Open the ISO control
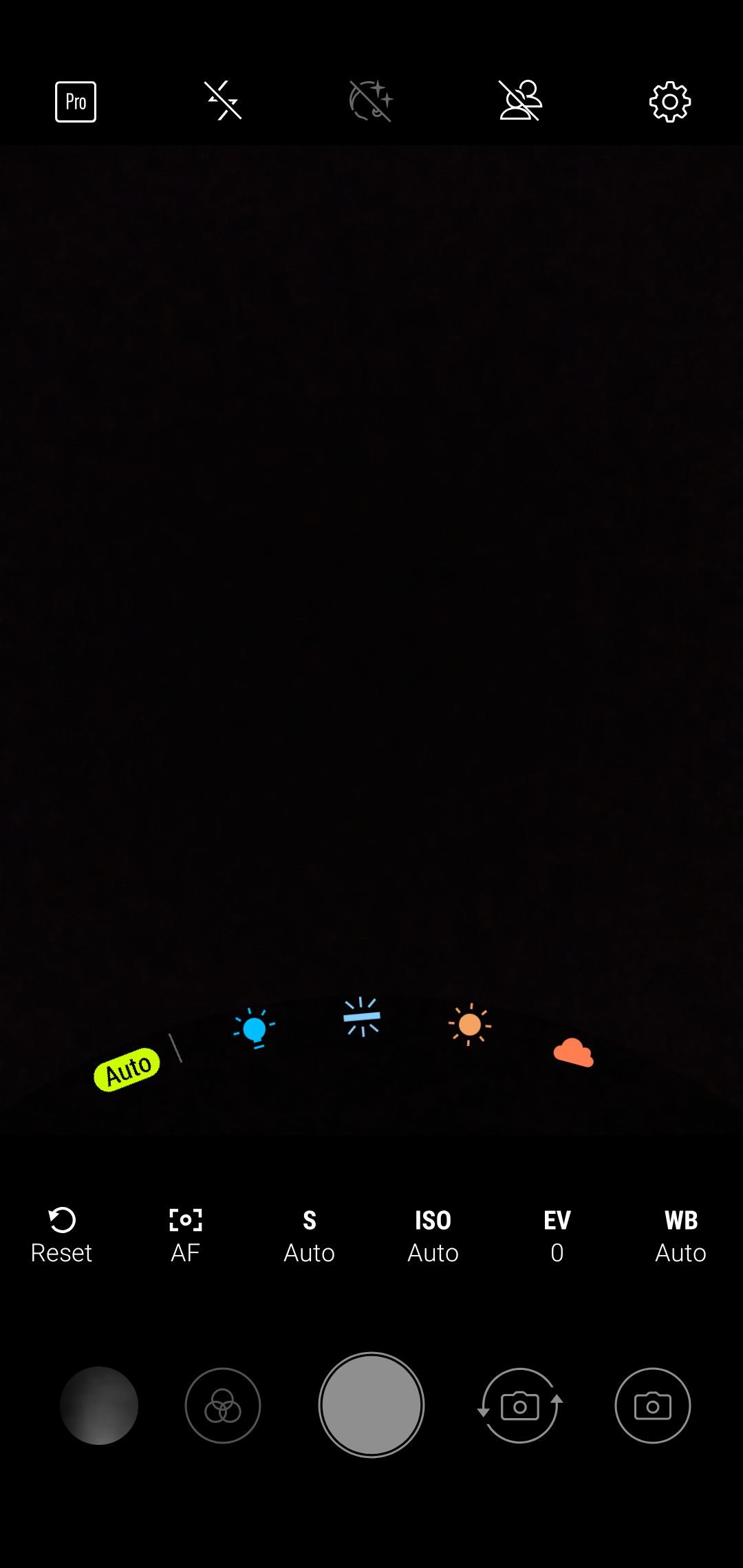Image resolution: width=743 pixels, height=1568 pixels. tap(433, 1237)
